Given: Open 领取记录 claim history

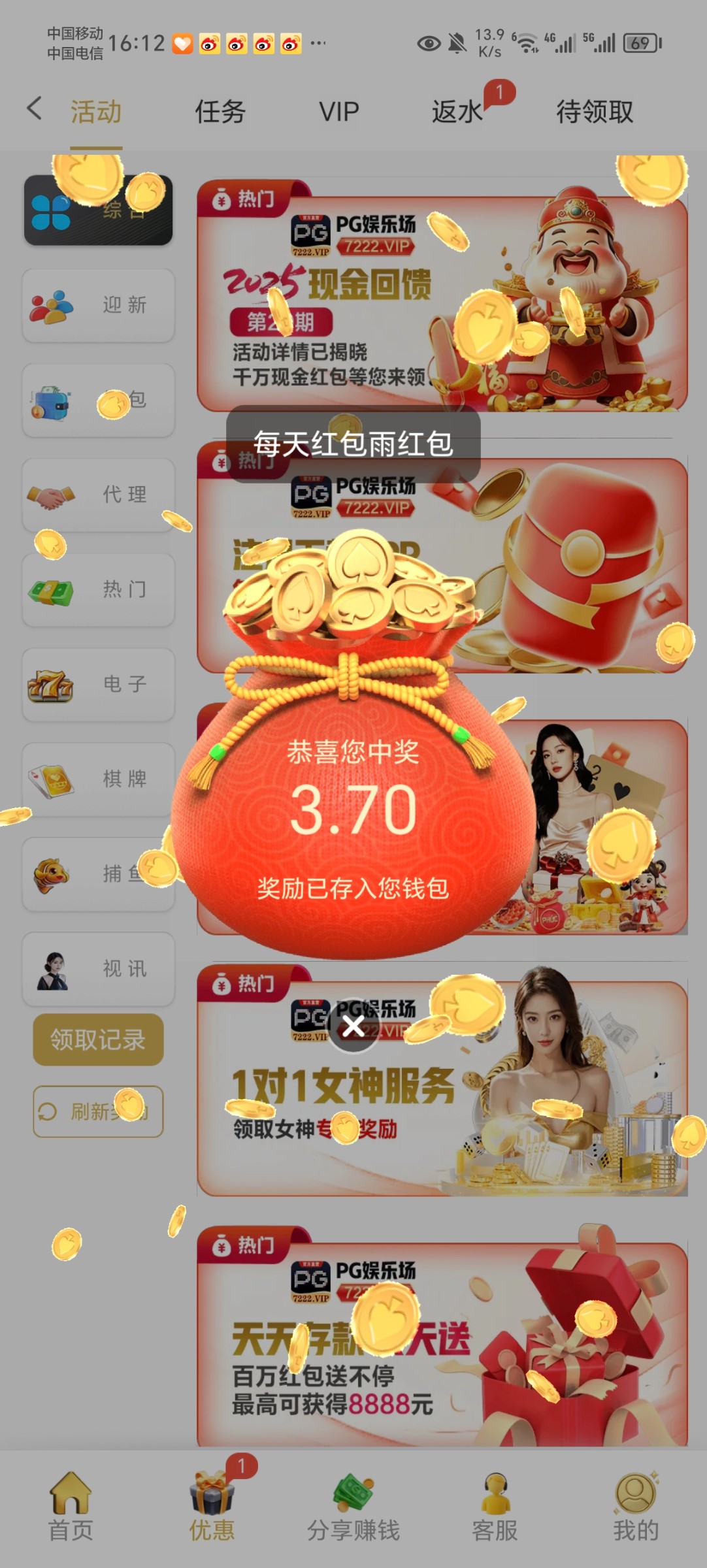Looking at the screenshot, I should click(x=98, y=1039).
